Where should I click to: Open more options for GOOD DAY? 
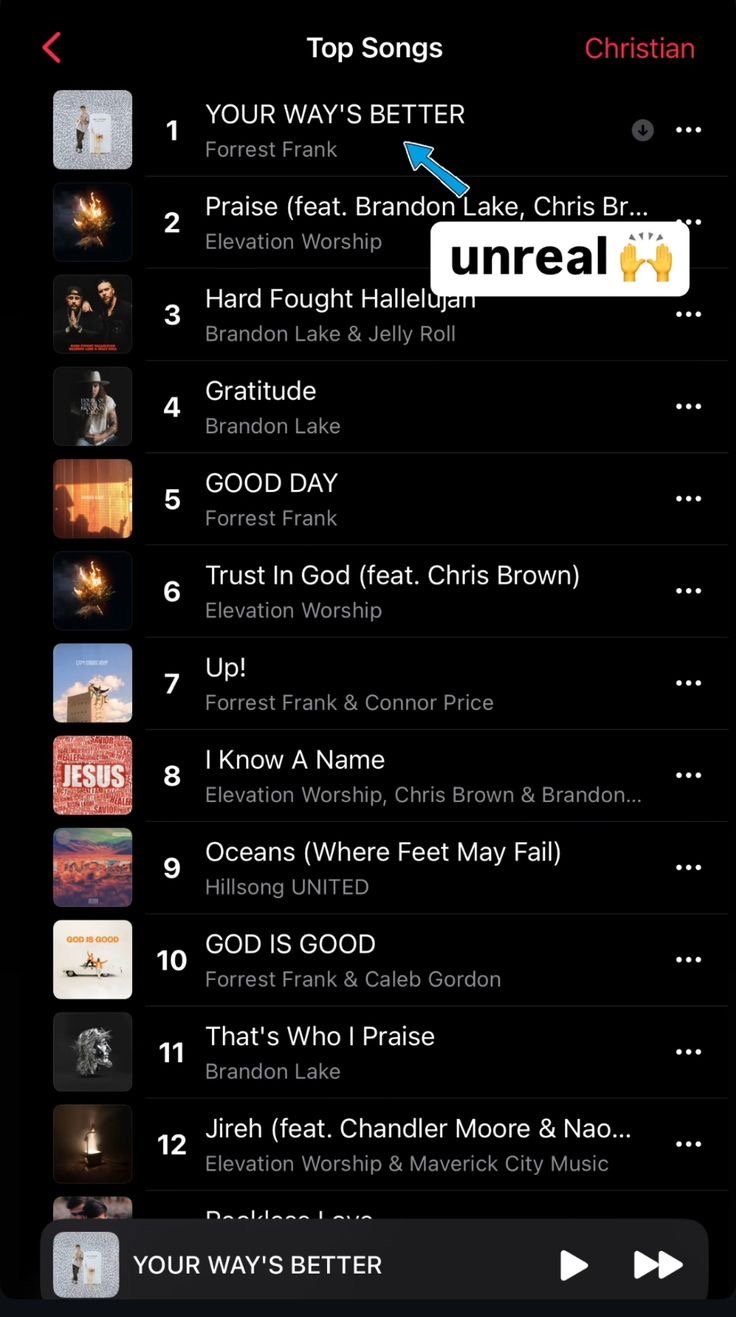coord(688,498)
